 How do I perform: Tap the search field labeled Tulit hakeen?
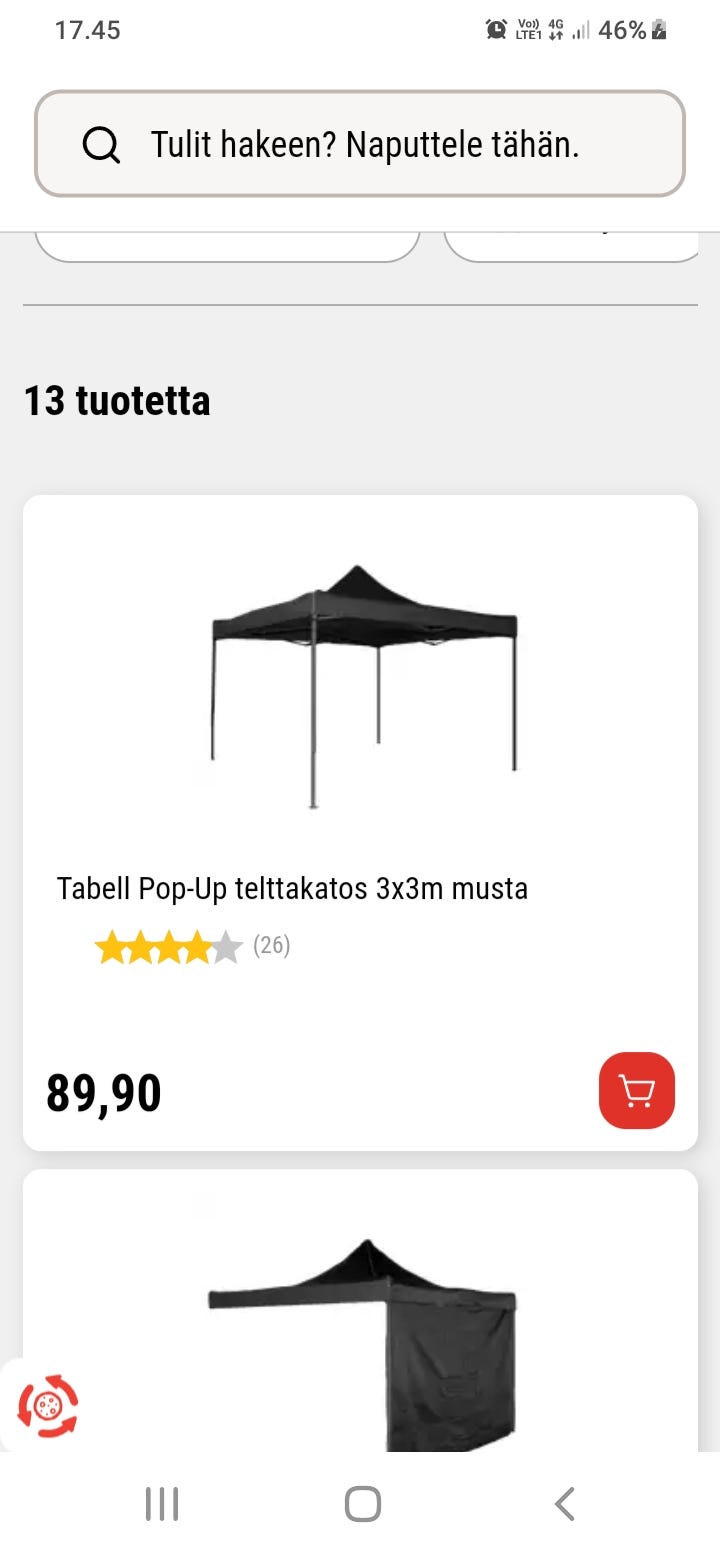coord(360,143)
